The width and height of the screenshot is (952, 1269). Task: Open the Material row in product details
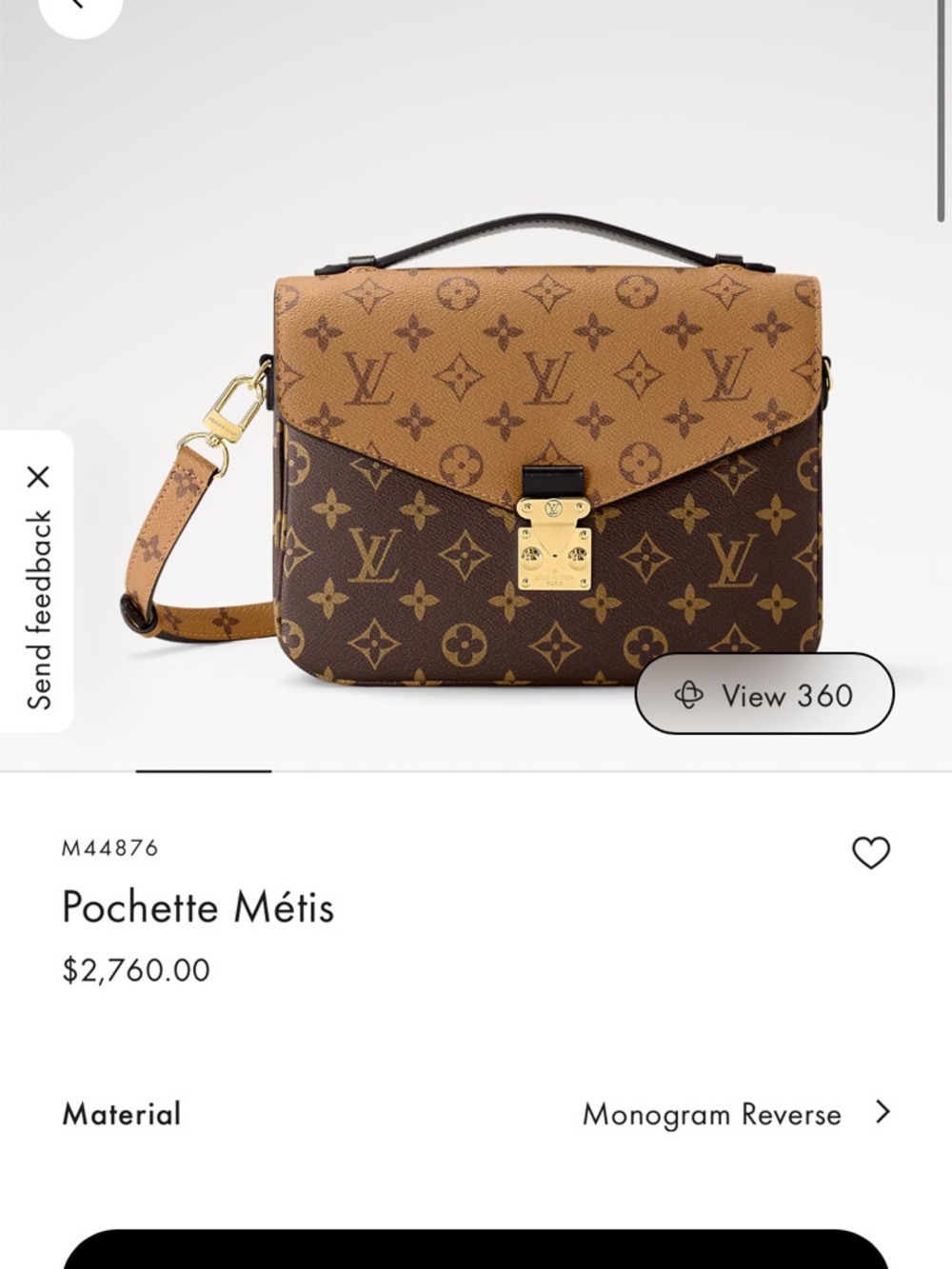[x=121, y=1114]
